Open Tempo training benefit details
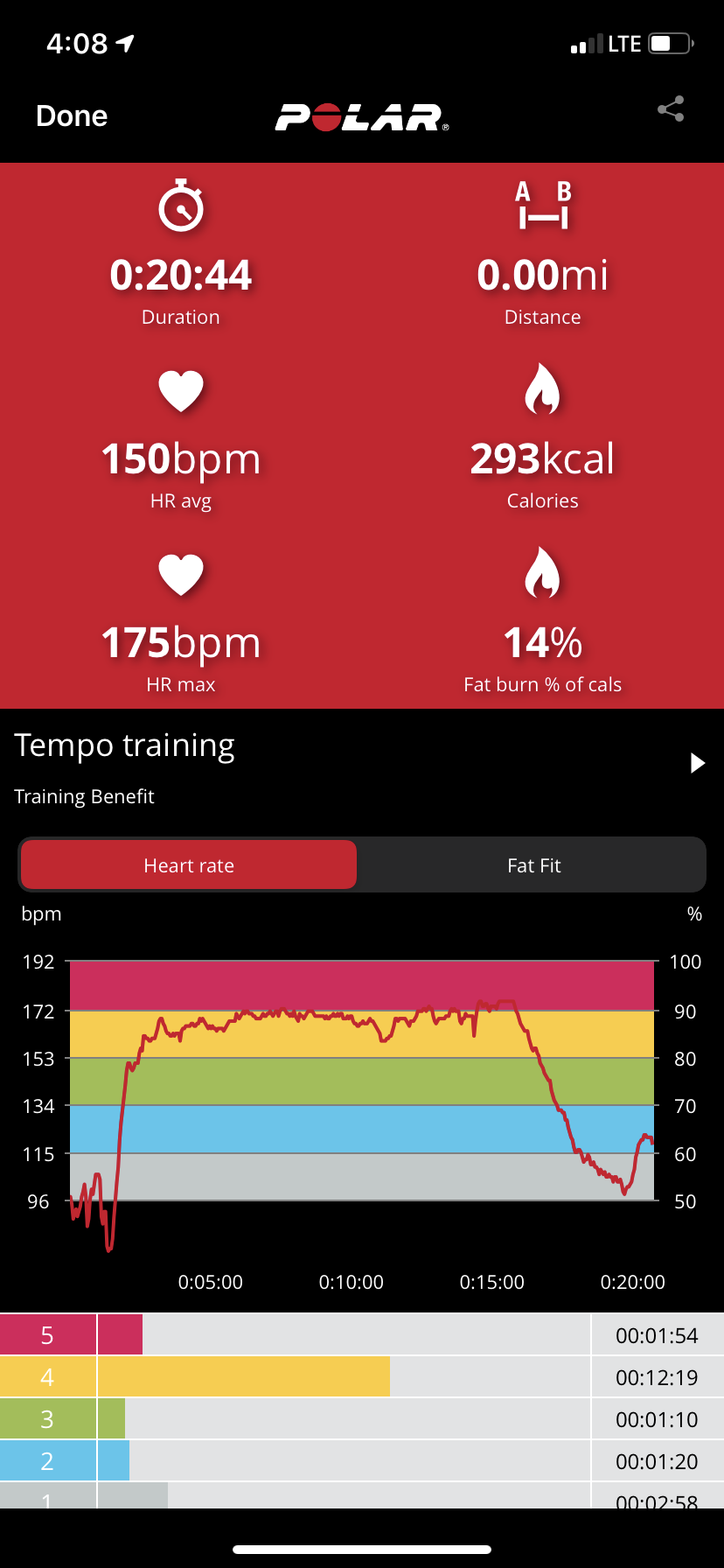 coord(697,763)
